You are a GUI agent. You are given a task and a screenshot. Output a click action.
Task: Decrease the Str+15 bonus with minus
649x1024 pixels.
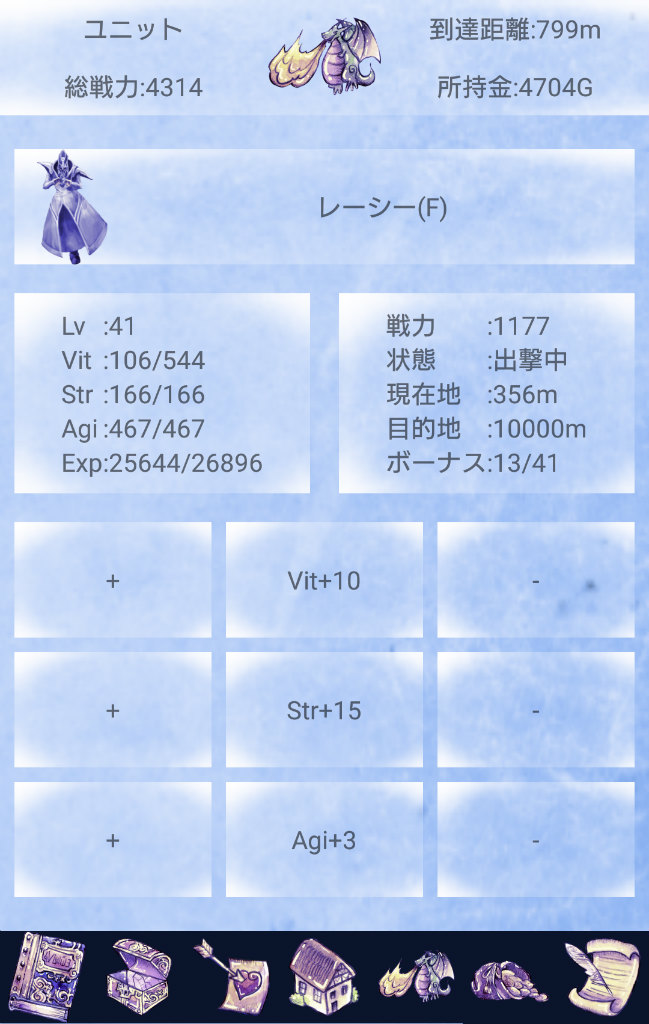pyautogui.click(x=536, y=710)
